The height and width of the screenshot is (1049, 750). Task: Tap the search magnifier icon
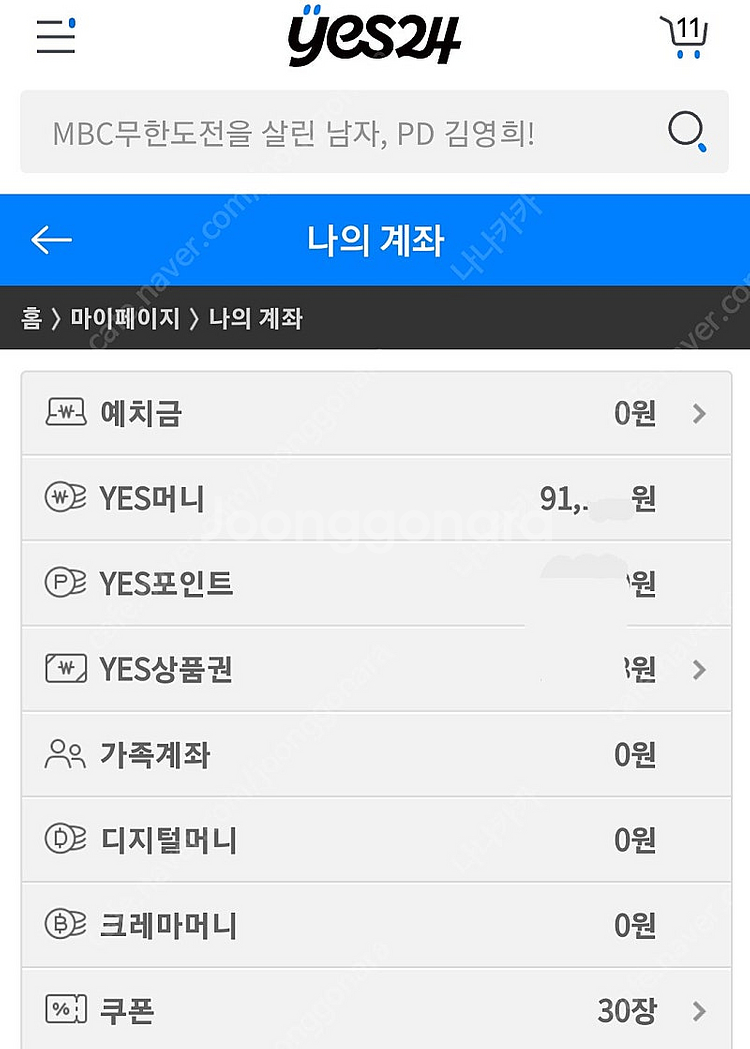tap(686, 131)
